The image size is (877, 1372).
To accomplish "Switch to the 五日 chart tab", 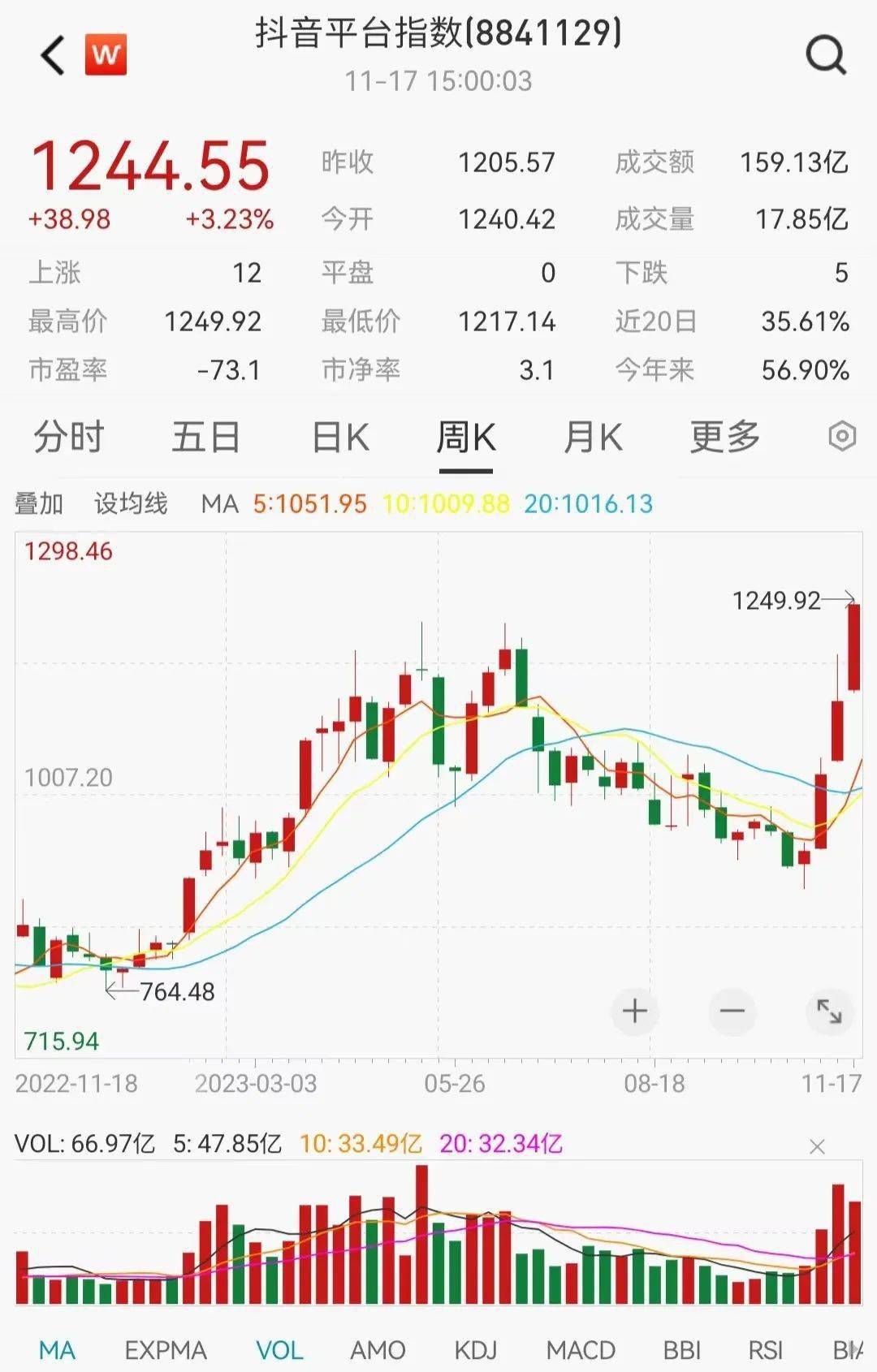I will pos(205,438).
